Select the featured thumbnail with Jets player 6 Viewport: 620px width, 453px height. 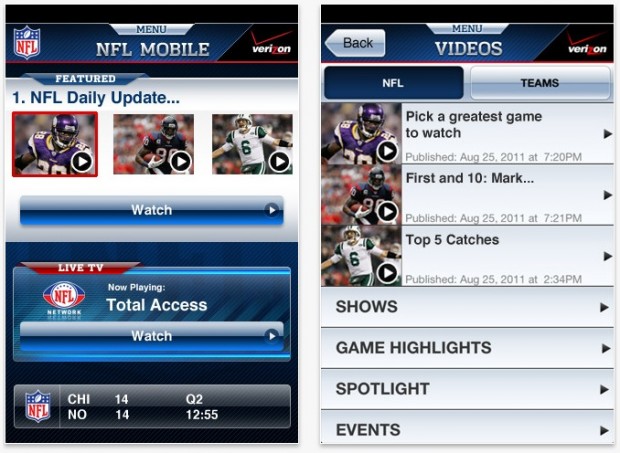(x=252, y=144)
